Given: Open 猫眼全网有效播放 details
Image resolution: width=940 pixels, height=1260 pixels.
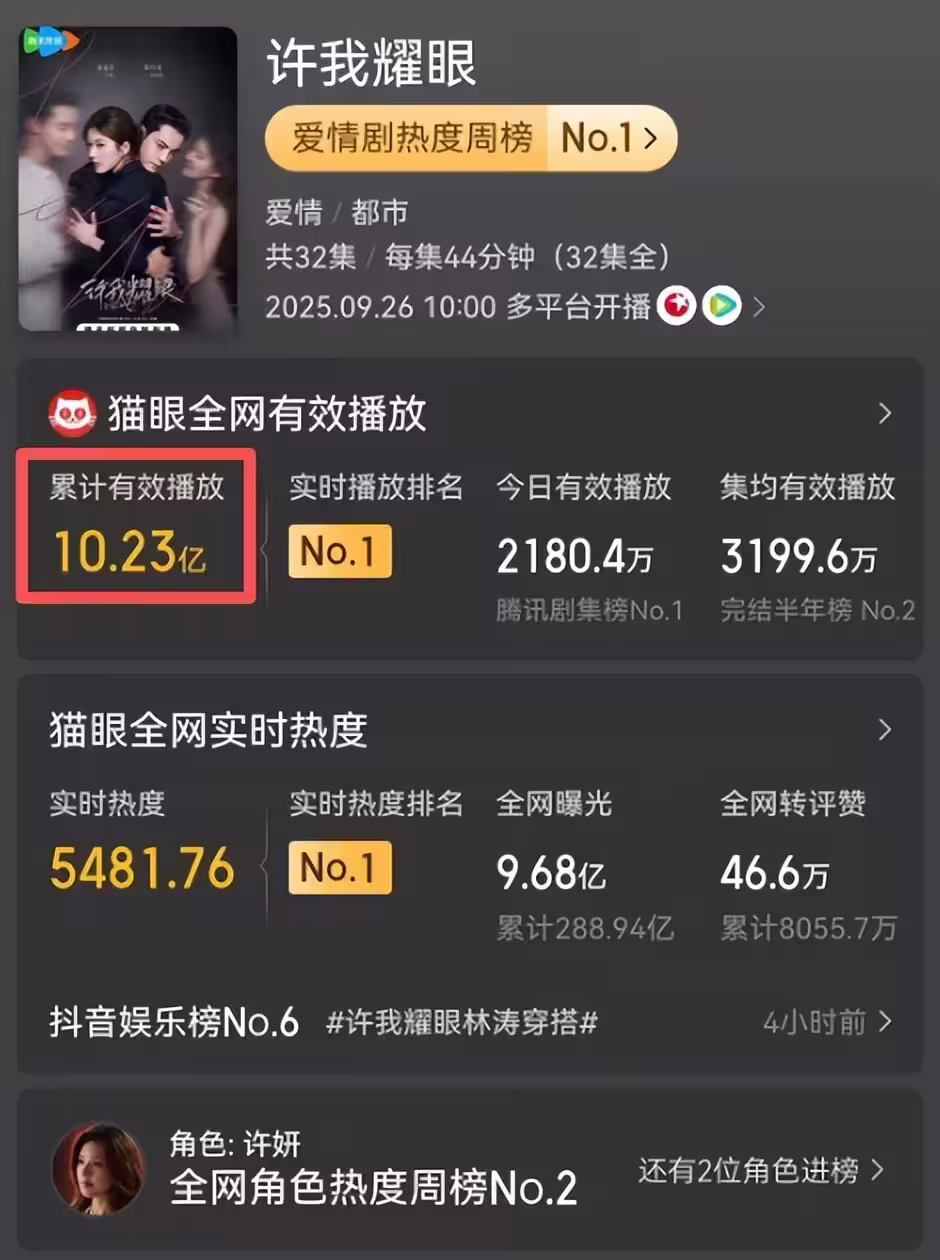Looking at the screenshot, I should click(884, 413).
